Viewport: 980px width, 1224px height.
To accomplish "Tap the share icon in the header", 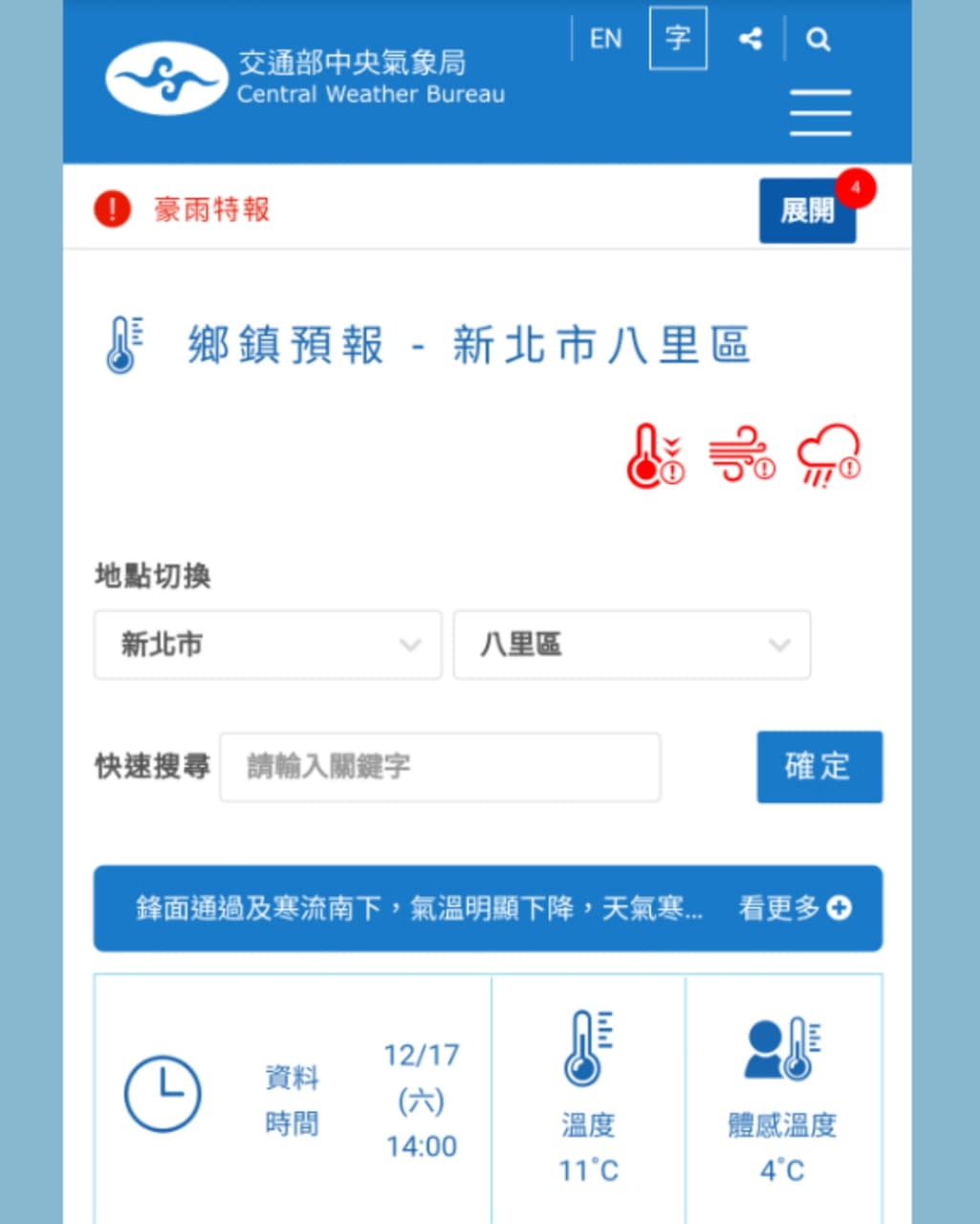I will pyautogui.click(x=751, y=39).
